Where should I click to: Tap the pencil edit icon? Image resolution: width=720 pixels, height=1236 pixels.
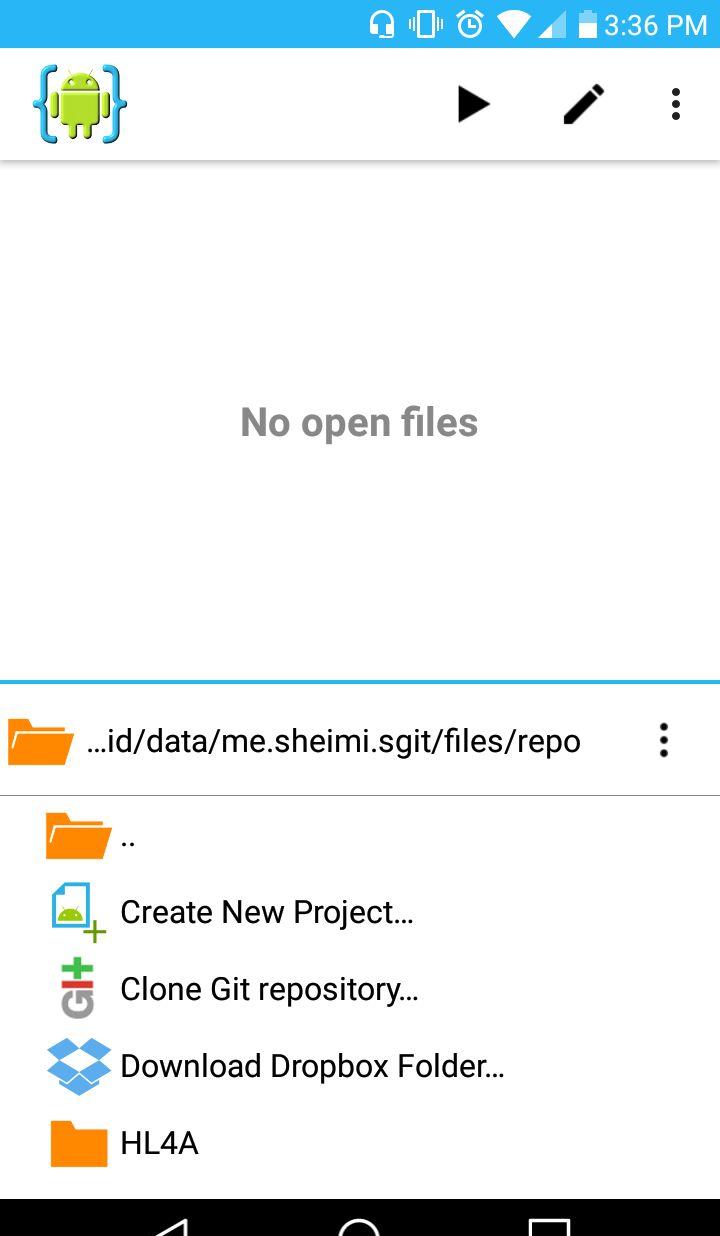pos(584,104)
